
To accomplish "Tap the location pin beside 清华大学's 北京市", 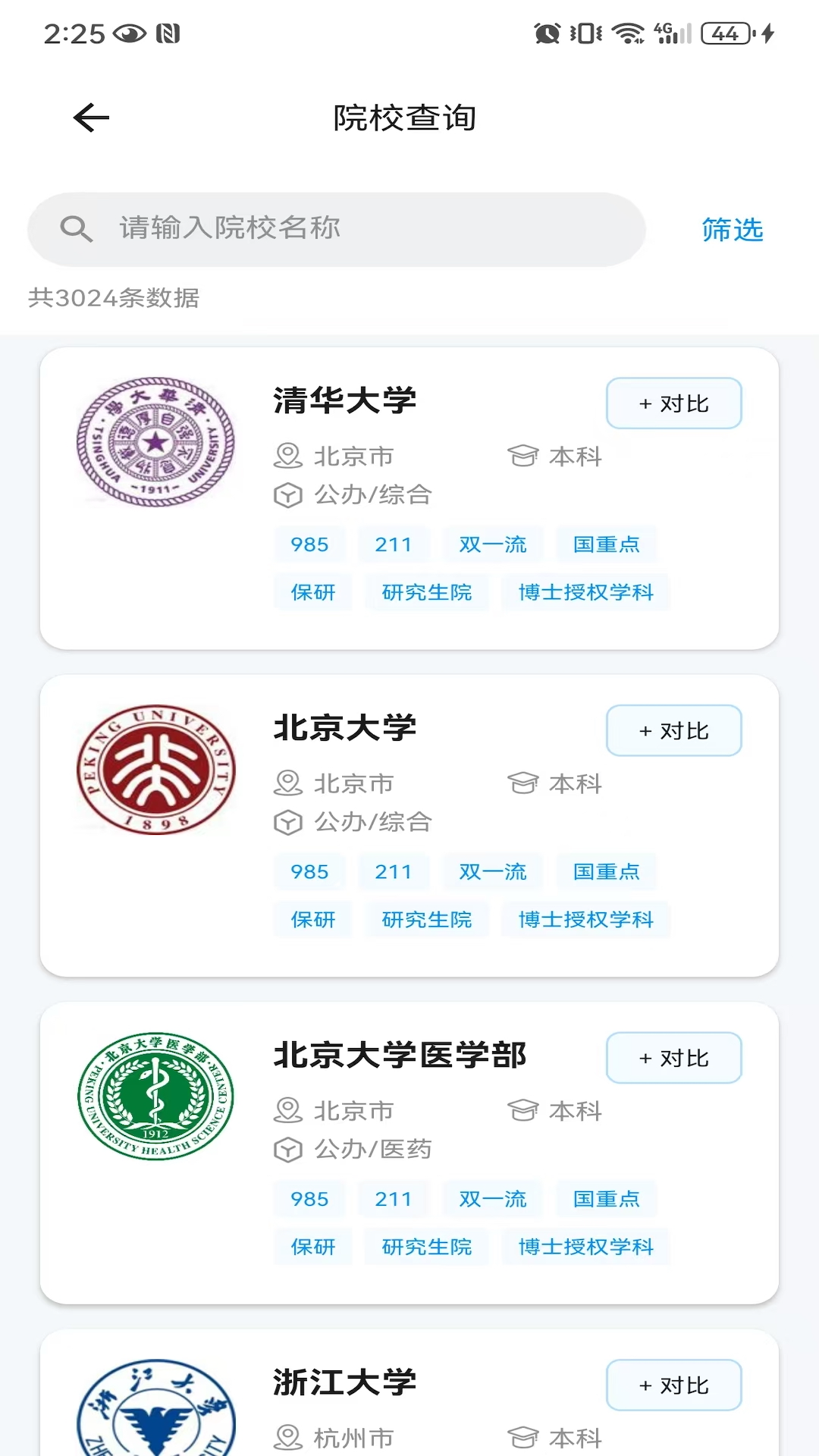I will pyautogui.click(x=287, y=456).
